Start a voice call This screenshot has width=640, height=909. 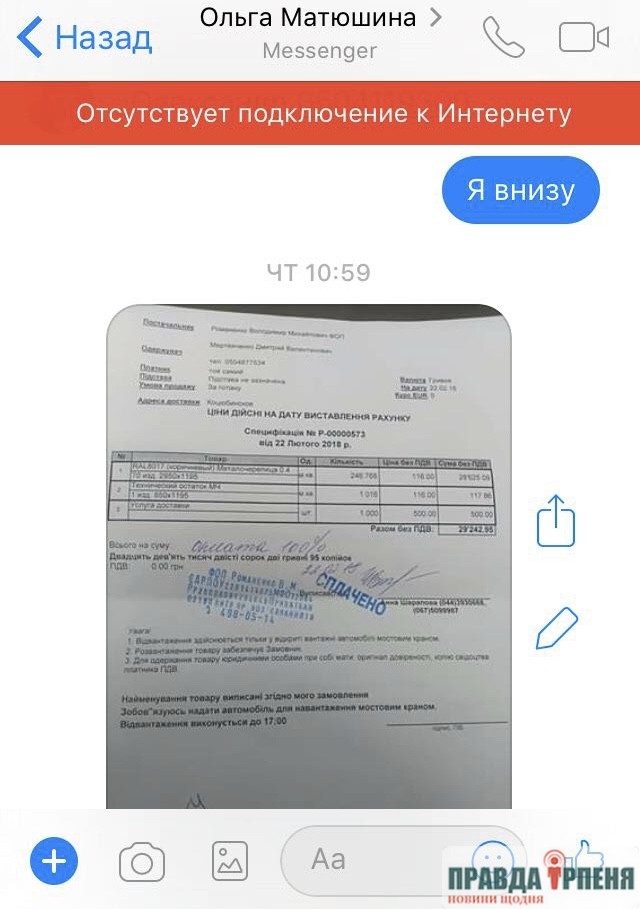click(x=503, y=37)
